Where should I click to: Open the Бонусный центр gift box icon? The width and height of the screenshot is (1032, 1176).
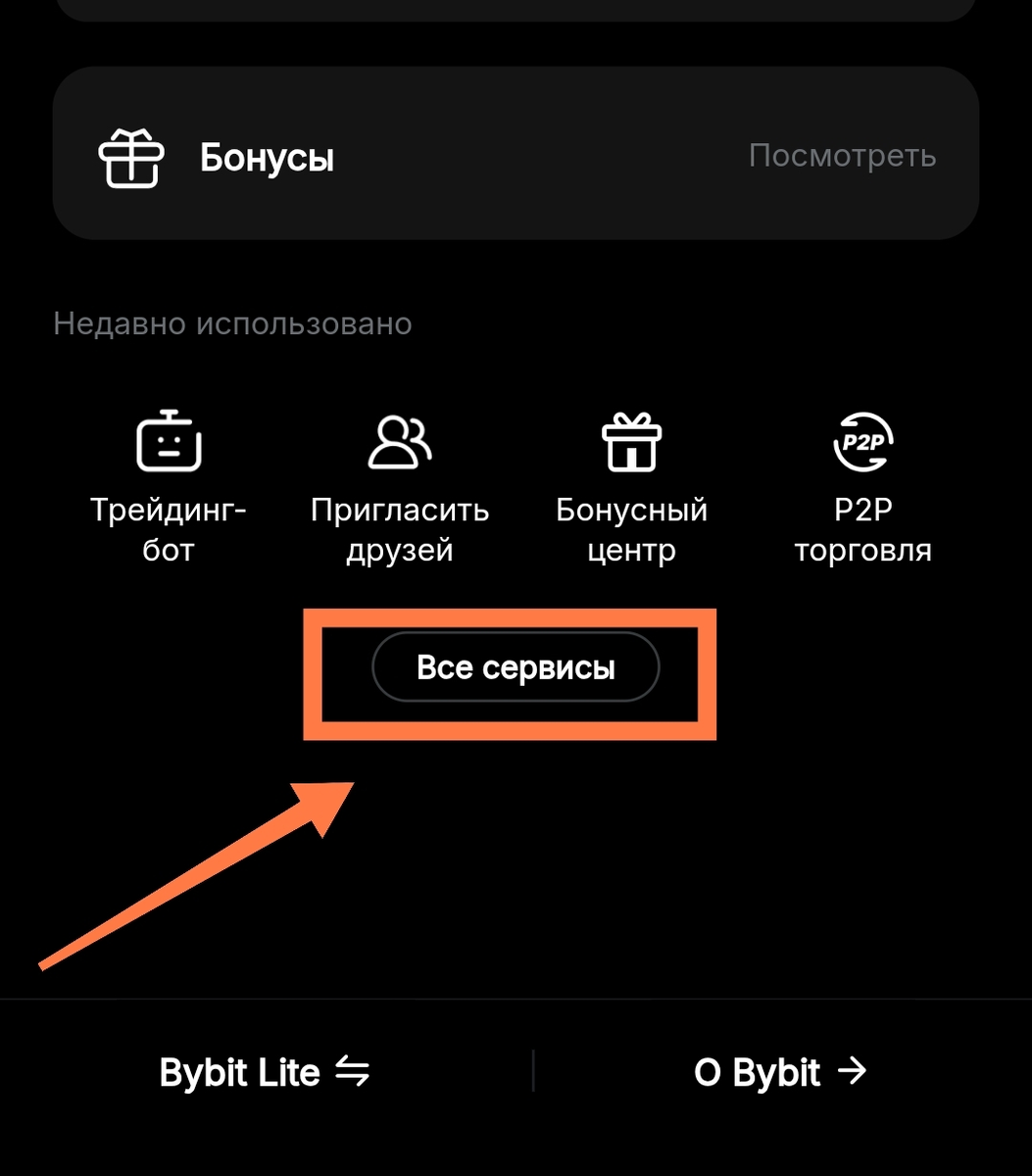632,443
